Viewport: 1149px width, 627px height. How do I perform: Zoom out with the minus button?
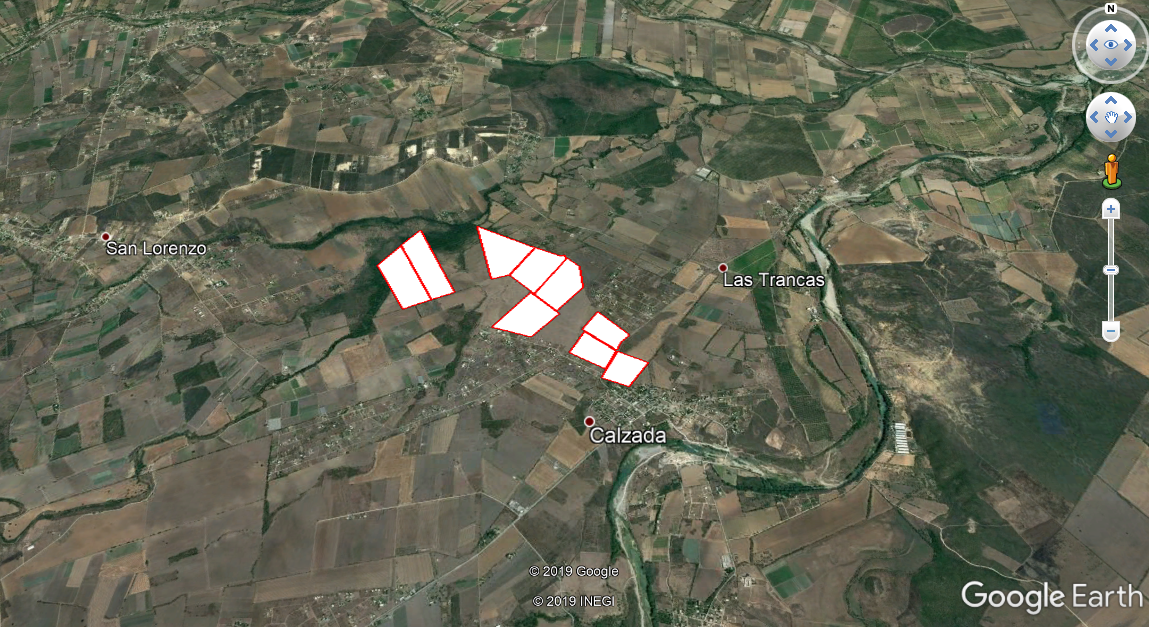coord(1111,330)
